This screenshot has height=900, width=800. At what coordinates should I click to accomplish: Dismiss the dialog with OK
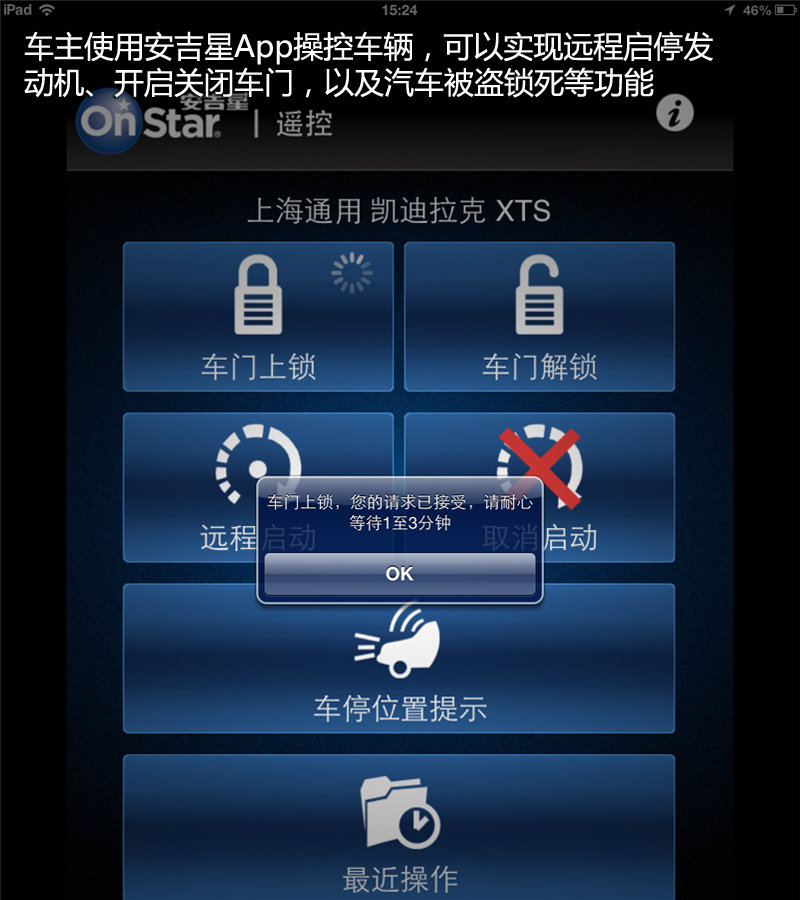click(399, 574)
